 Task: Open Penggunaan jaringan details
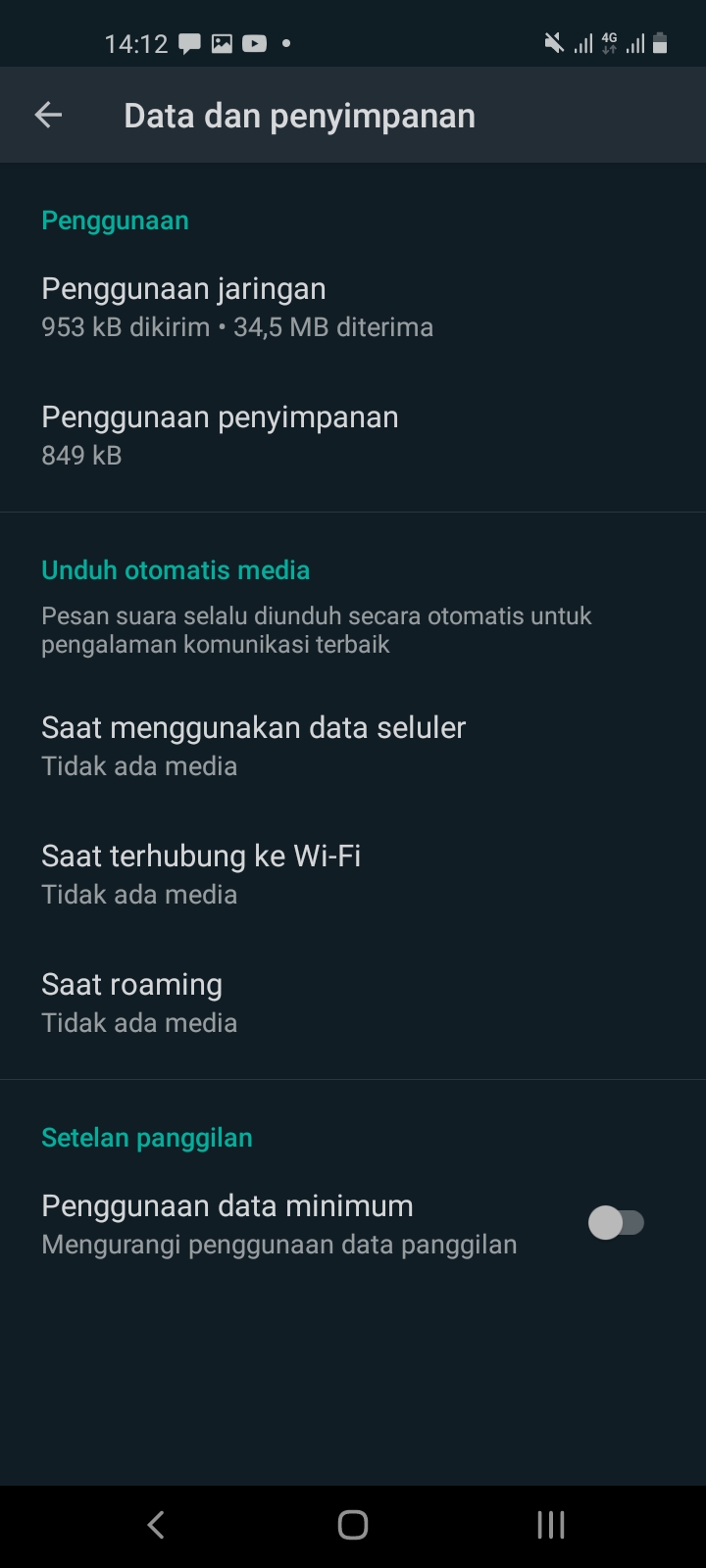pyautogui.click(x=183, y=306)
